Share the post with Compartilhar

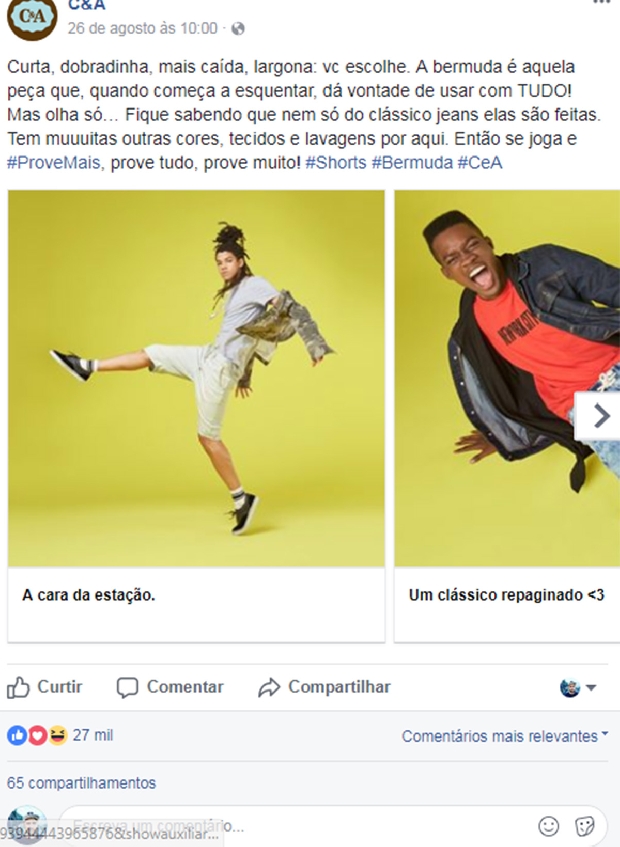click(x=324, y=688)
